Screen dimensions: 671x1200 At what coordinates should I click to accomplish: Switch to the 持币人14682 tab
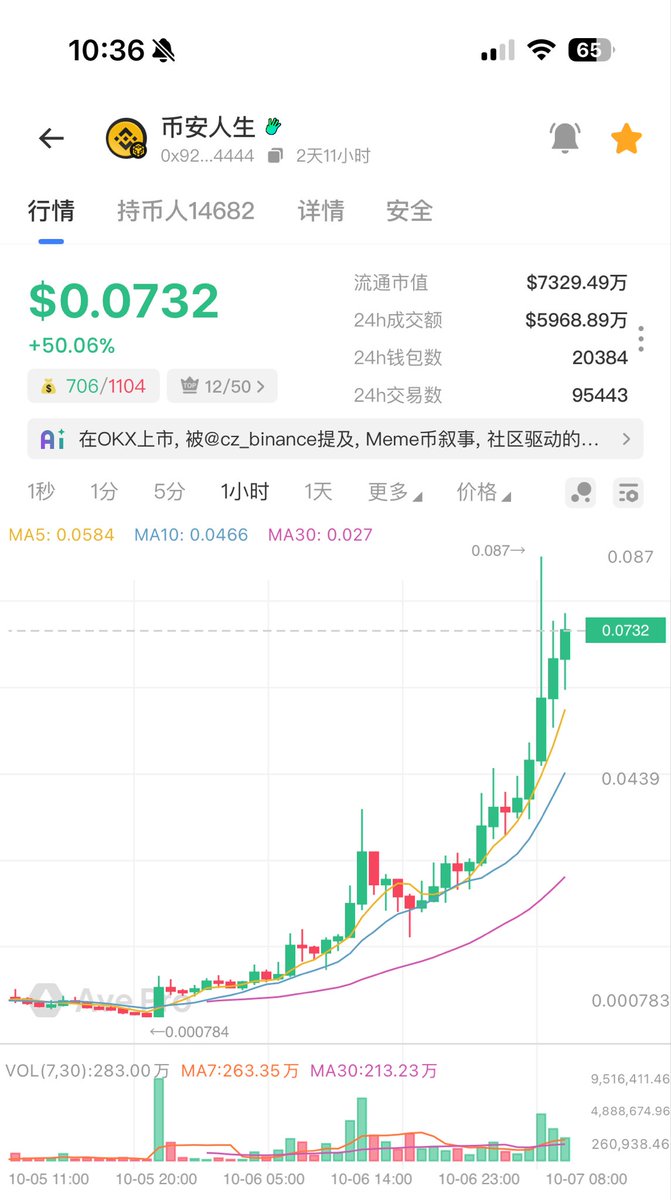point(185,211)
